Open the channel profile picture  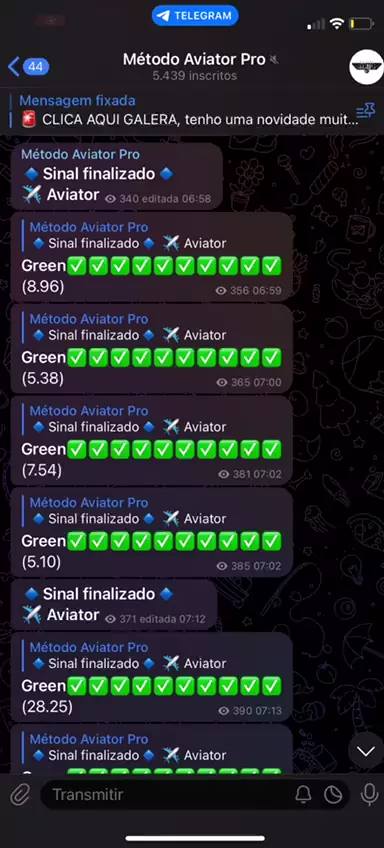pyautogui.click(x=366, y=67)
